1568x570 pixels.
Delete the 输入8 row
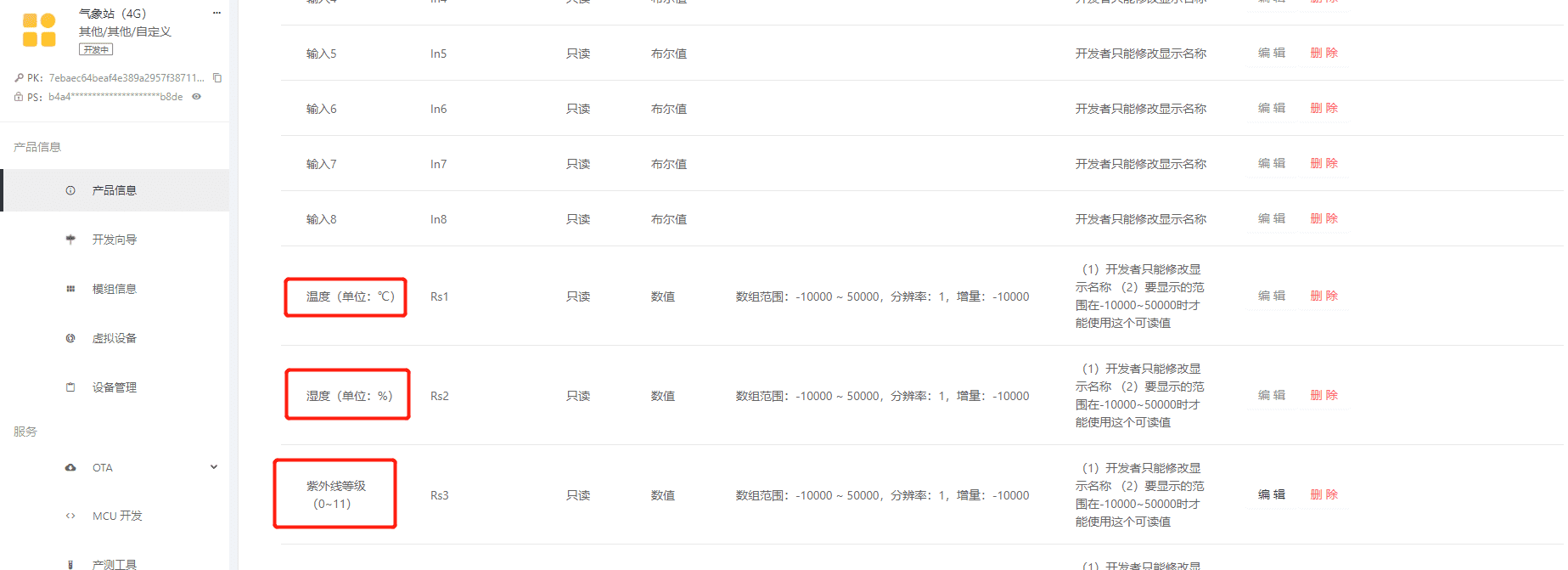pyautogui.click(x=1324, y=218)
